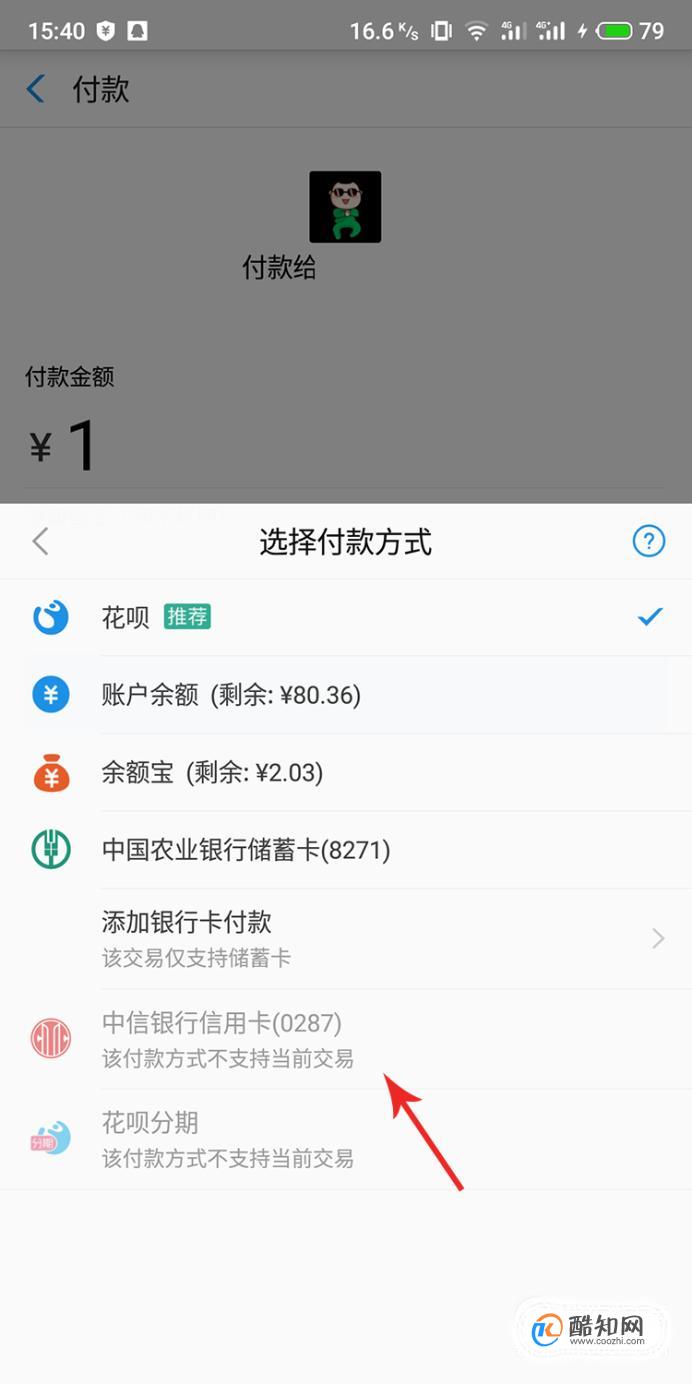Go back from payment method sheet
Viewport: 692px width, 1384px height.
40,542
